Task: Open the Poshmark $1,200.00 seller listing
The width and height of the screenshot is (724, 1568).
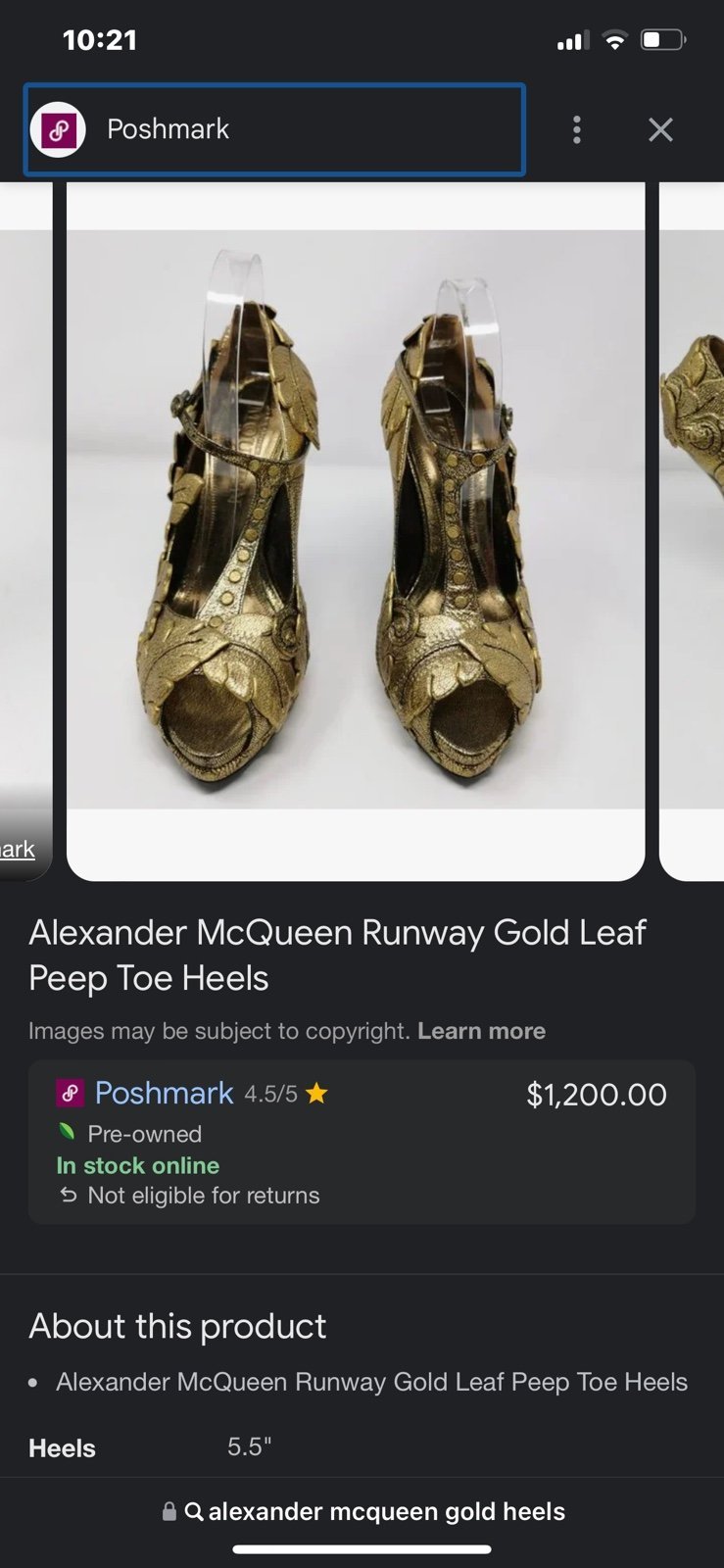Action: [x=362, y=1143]
